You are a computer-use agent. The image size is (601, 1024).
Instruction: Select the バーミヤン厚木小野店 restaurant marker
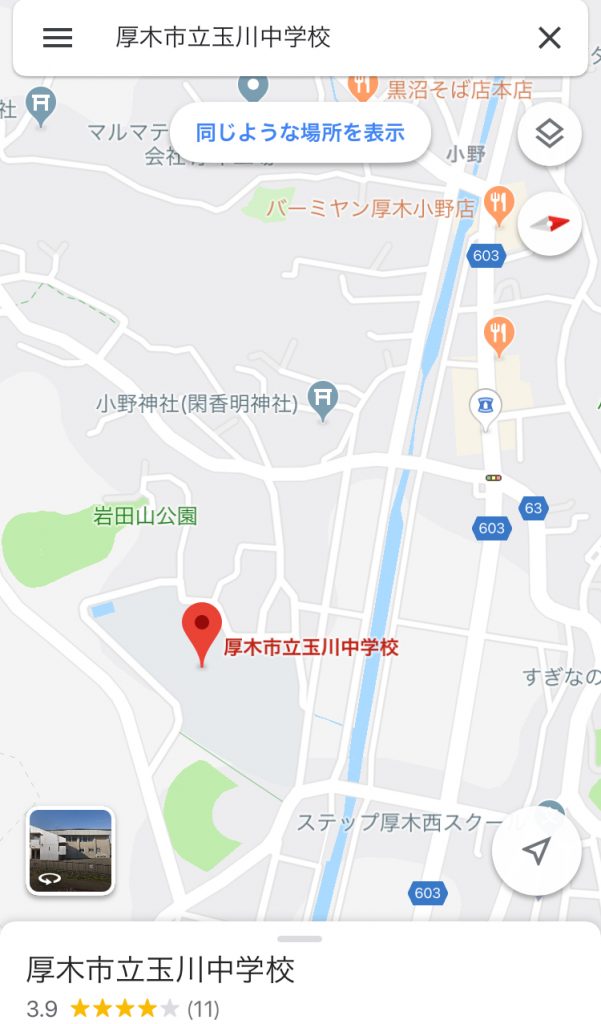pos(497,204)
